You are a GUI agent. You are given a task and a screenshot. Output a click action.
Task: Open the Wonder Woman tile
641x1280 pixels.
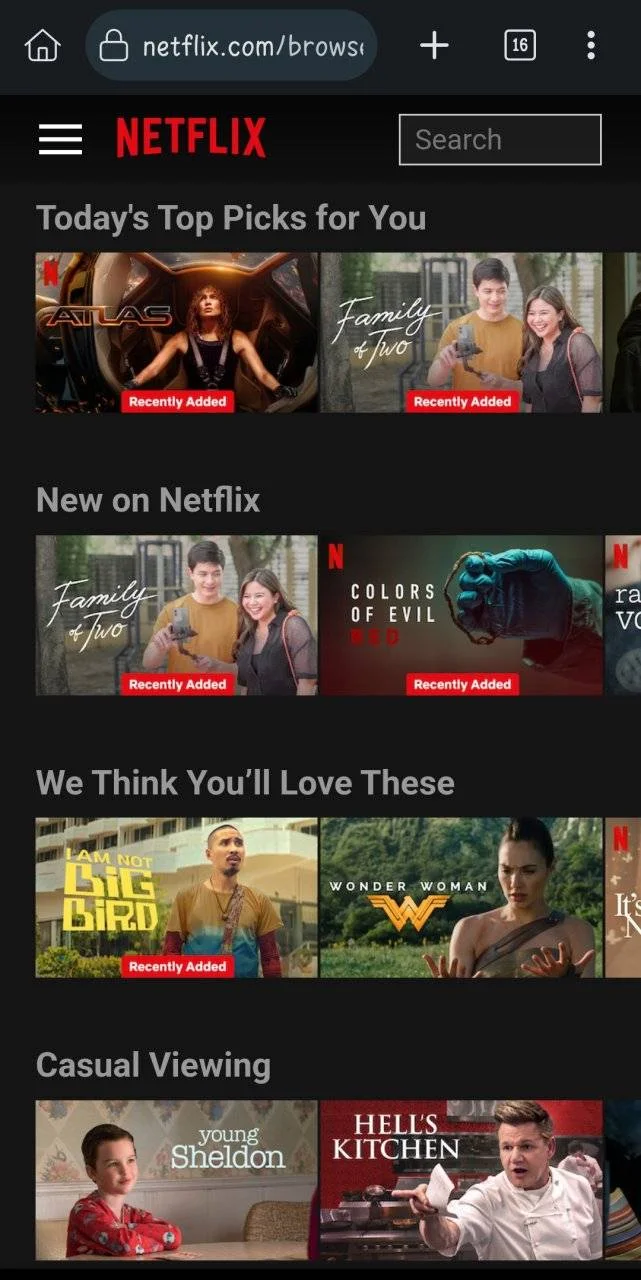click(461, 898)
